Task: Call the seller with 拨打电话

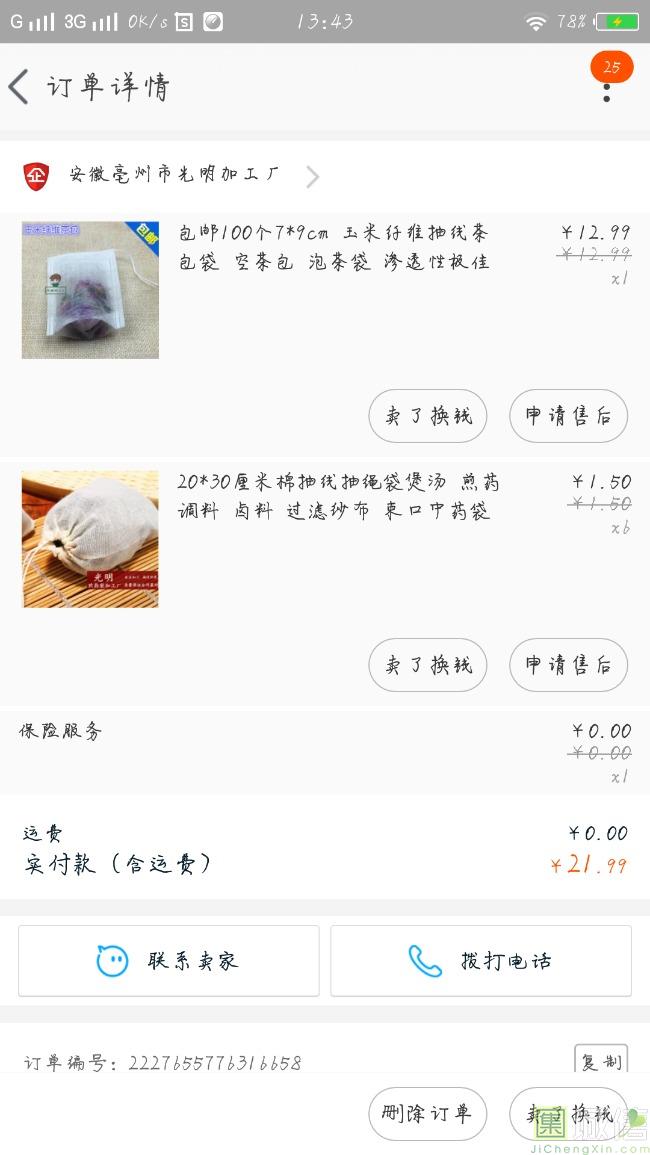Action: click(481, 961)
